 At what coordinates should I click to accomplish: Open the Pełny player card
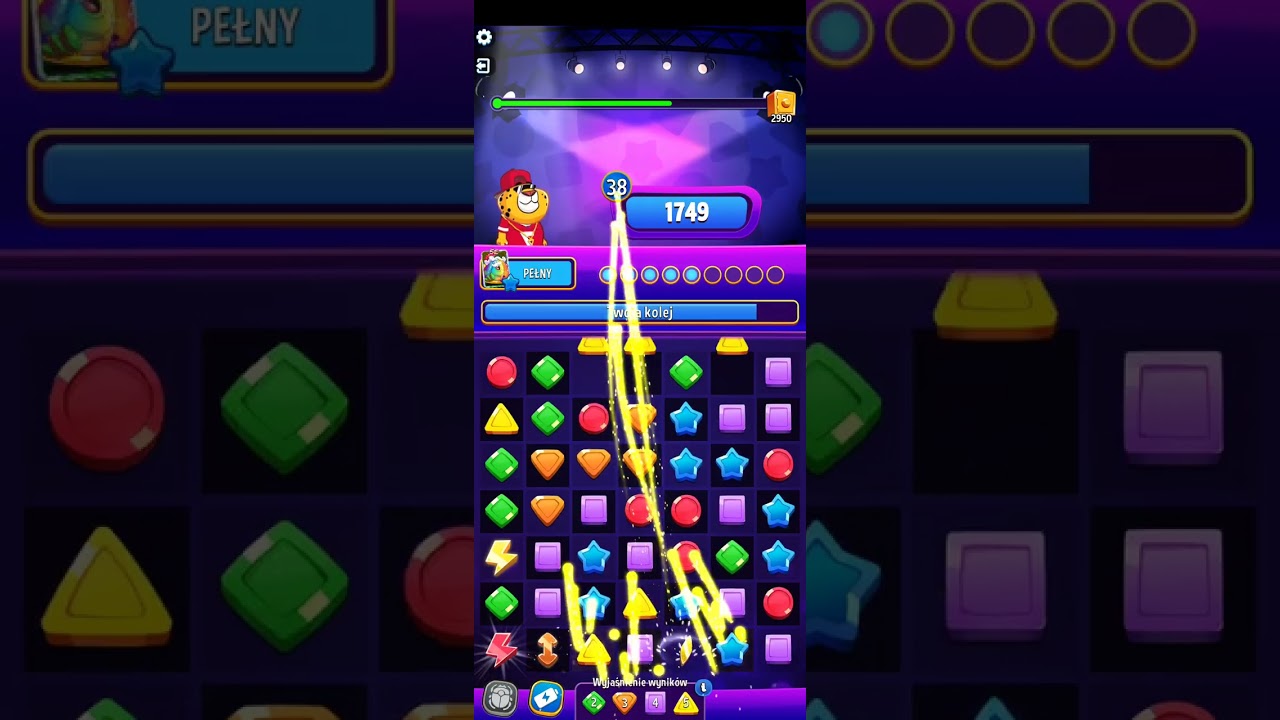point(528,272)
